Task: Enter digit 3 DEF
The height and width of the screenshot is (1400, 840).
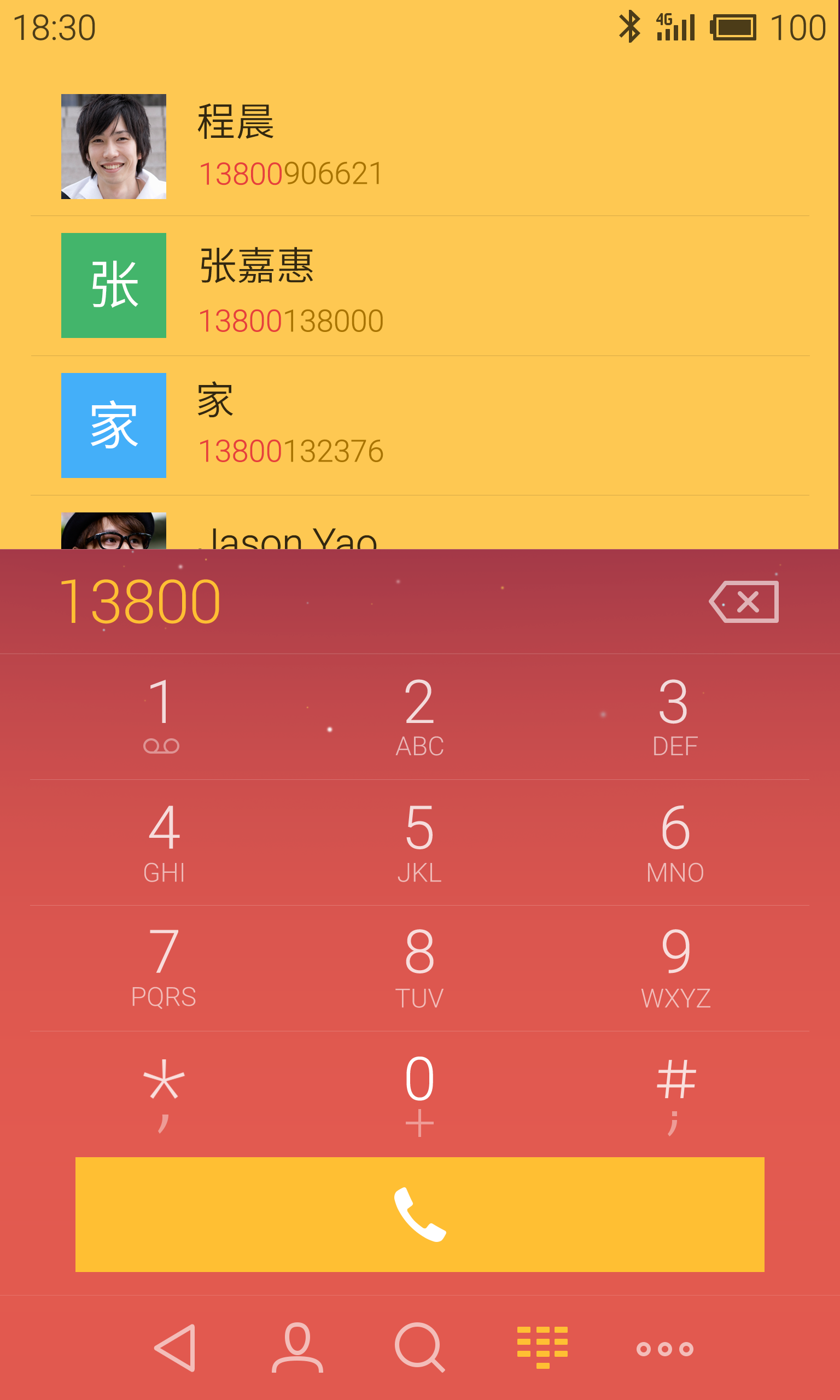Action: tap(675, 716)
